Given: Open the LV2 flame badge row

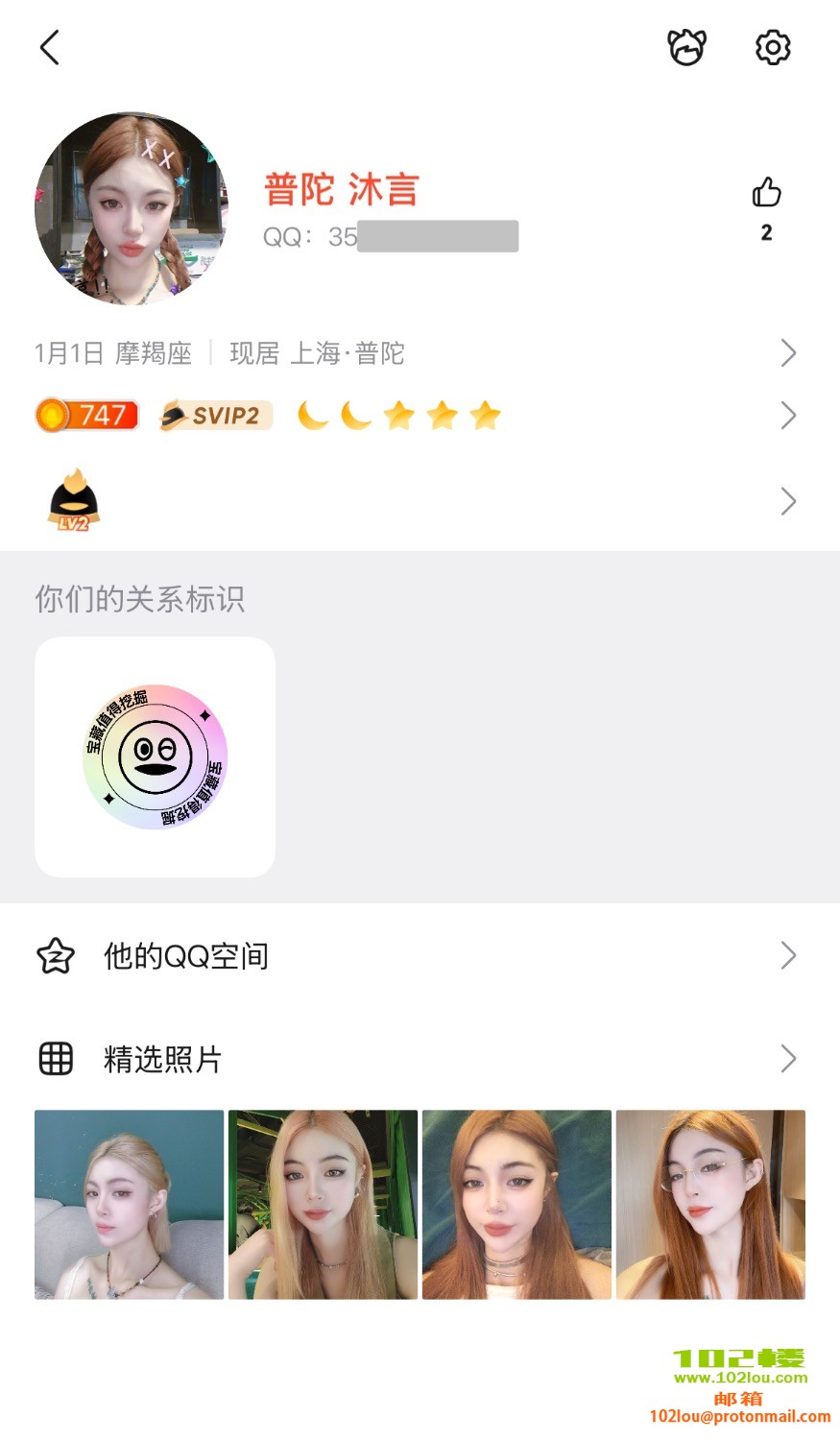Looking at the screenshot, I should (419, 501).
